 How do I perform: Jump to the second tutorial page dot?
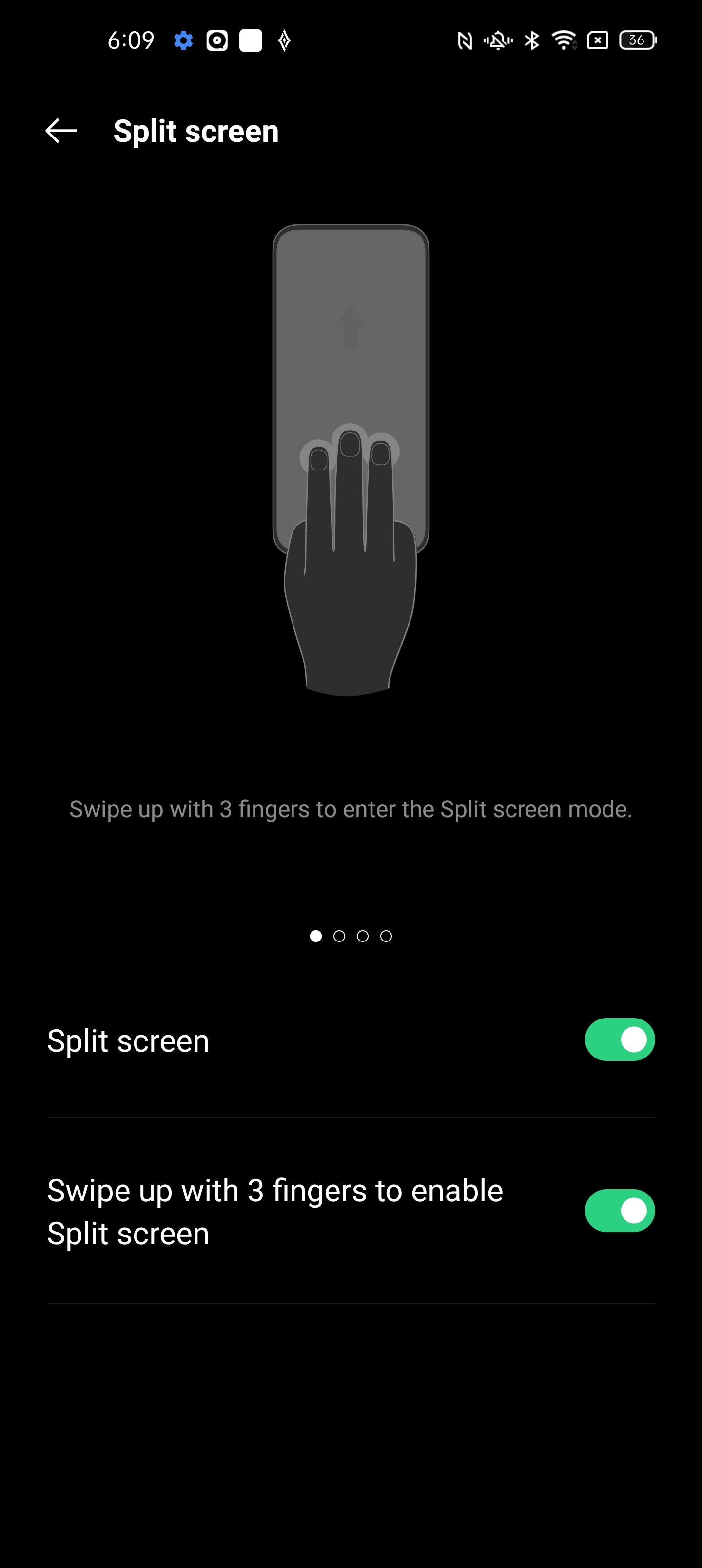339,936
